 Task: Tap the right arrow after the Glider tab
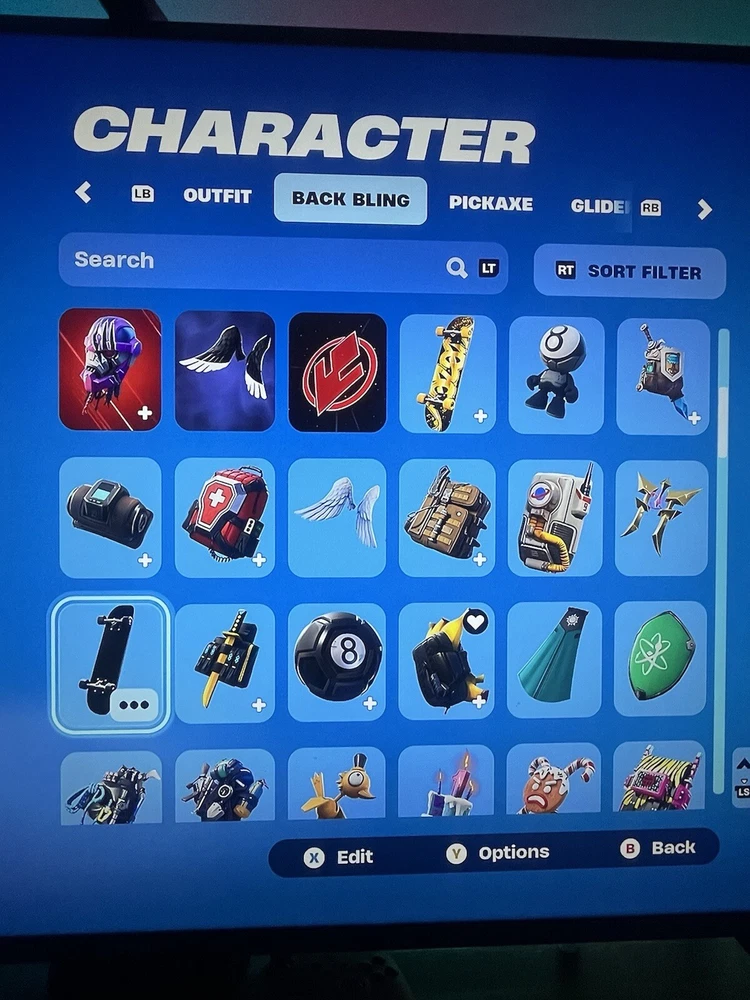coord(705,209)
